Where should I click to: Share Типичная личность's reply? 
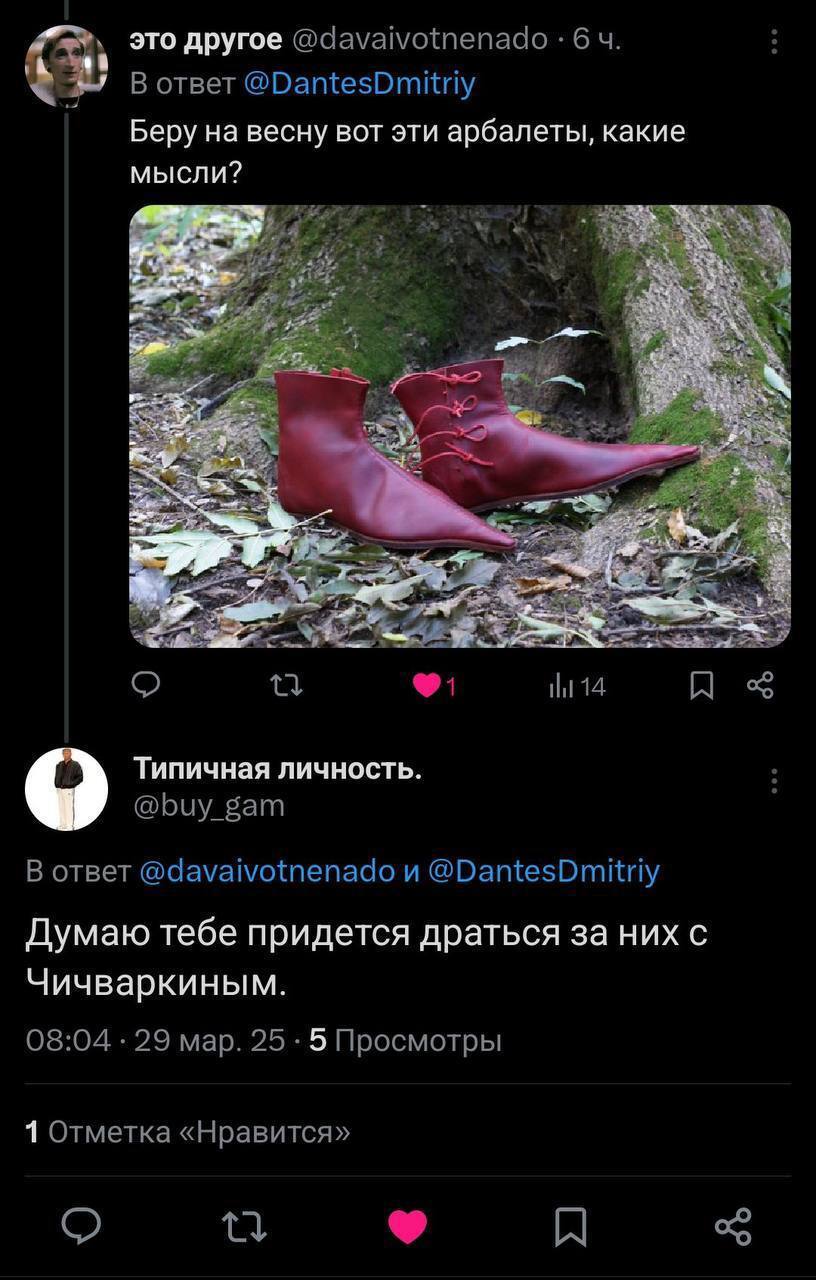click(733, 1226)
